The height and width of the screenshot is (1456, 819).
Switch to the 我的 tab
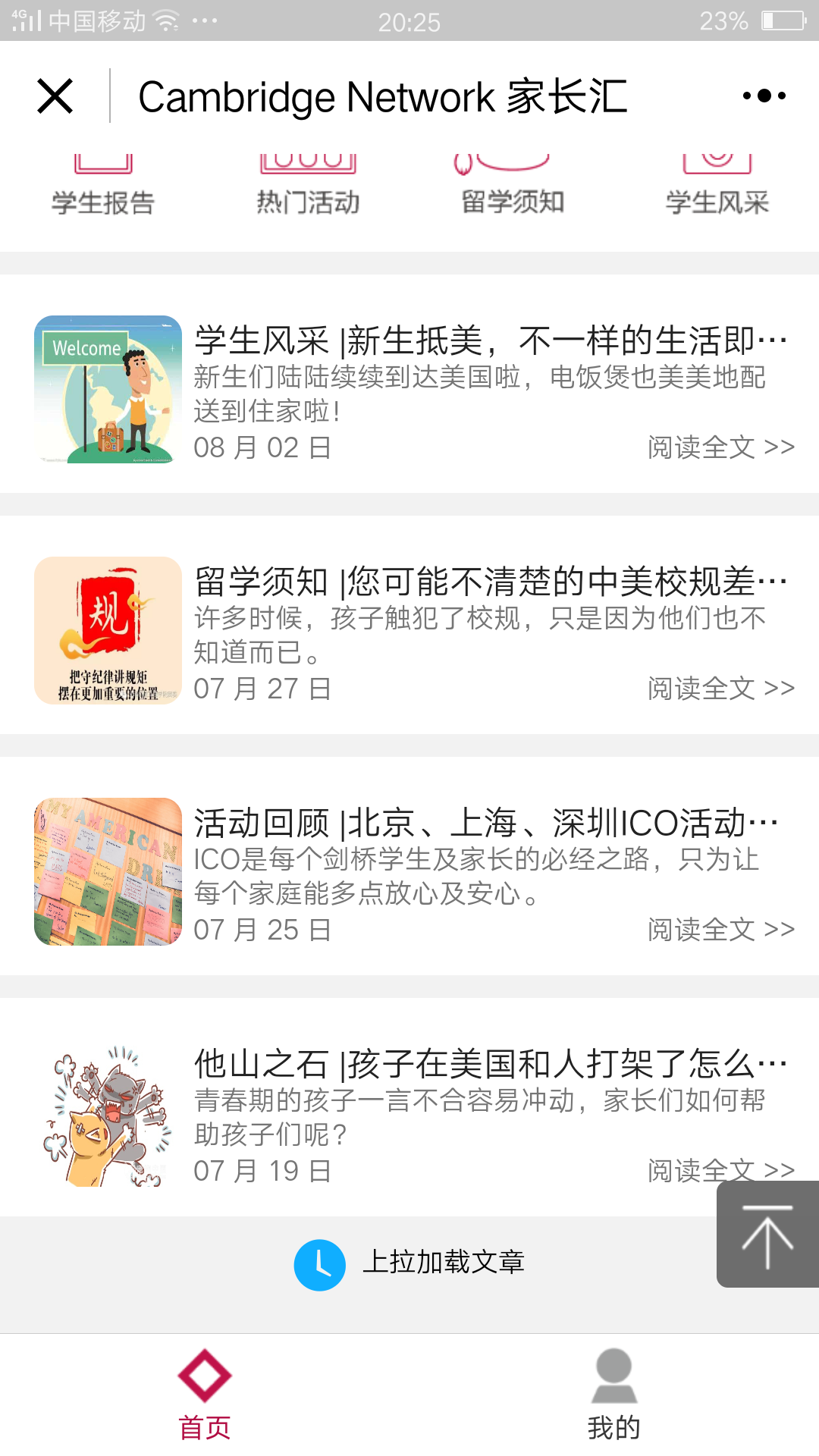614,1395
